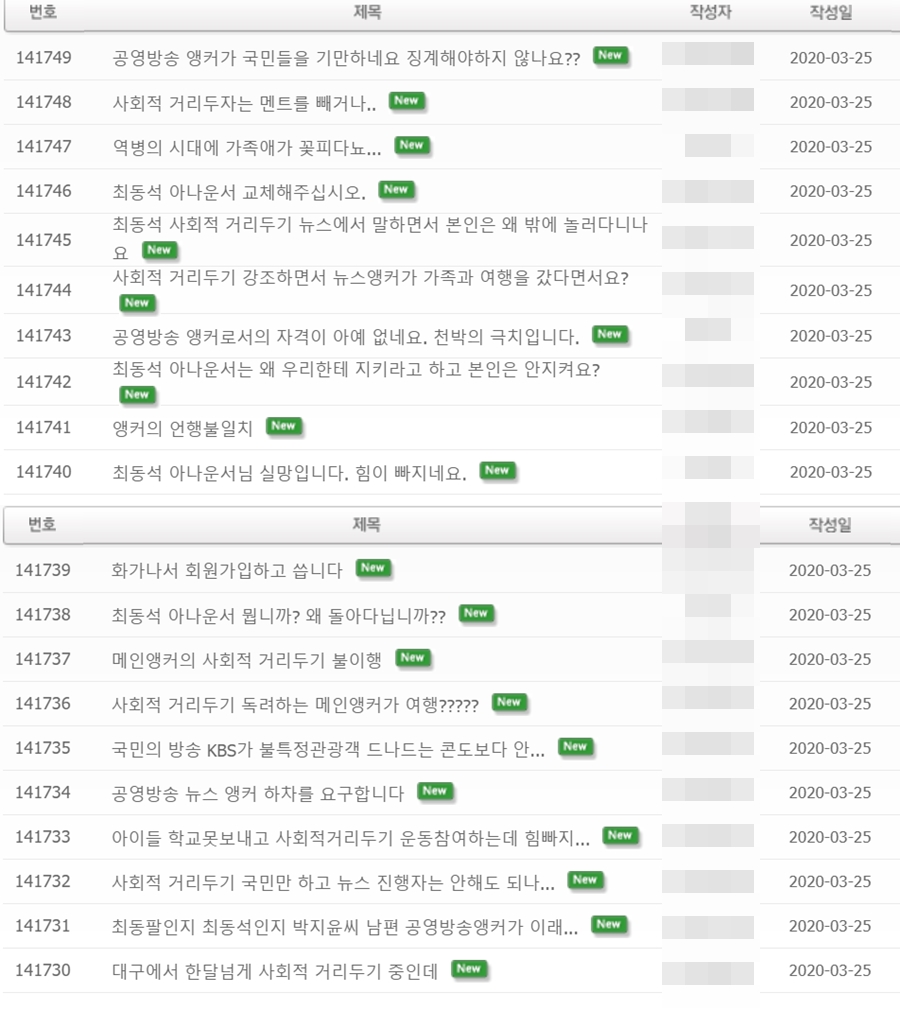Open post 141743 공영방송 앵커로서의 자격이 아예 없네요
This screenshot has width=900, height=1010.
[346, 336]
